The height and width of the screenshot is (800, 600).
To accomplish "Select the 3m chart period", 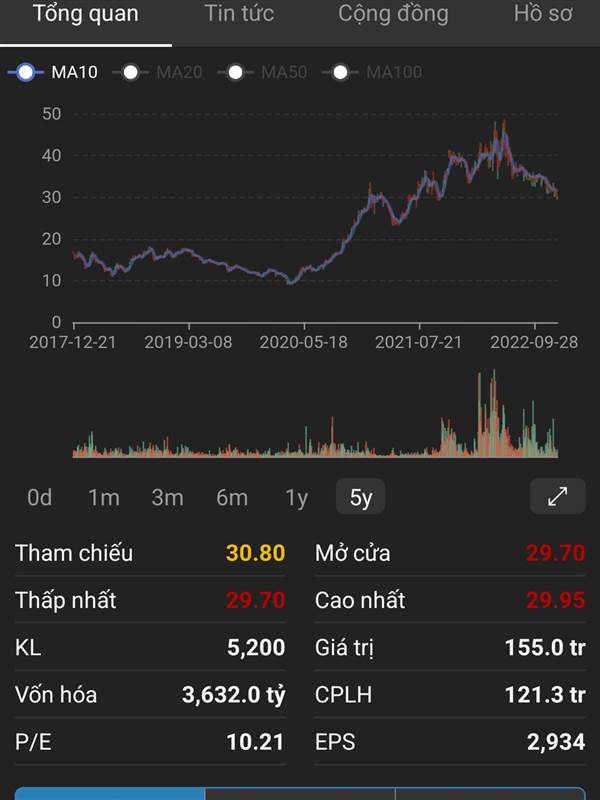I will [x=167, y=497].
